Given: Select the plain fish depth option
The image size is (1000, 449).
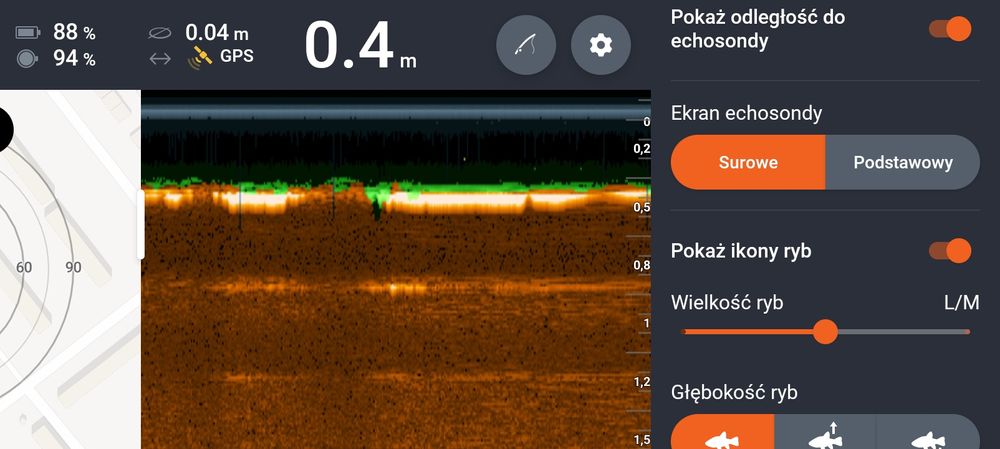Looking at the screenshot, I should (x=722, y=435).
